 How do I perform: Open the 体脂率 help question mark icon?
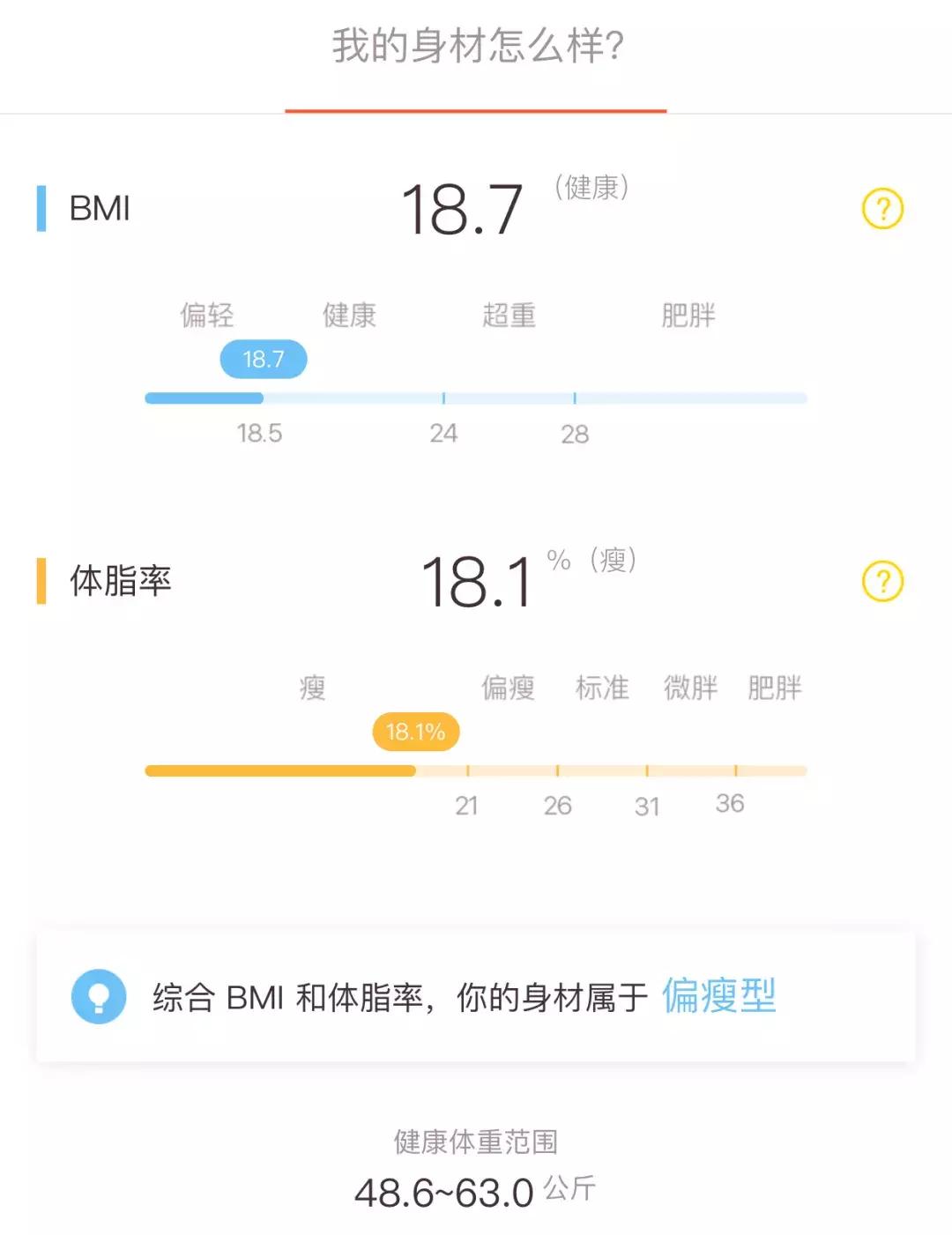click(881, 581)
